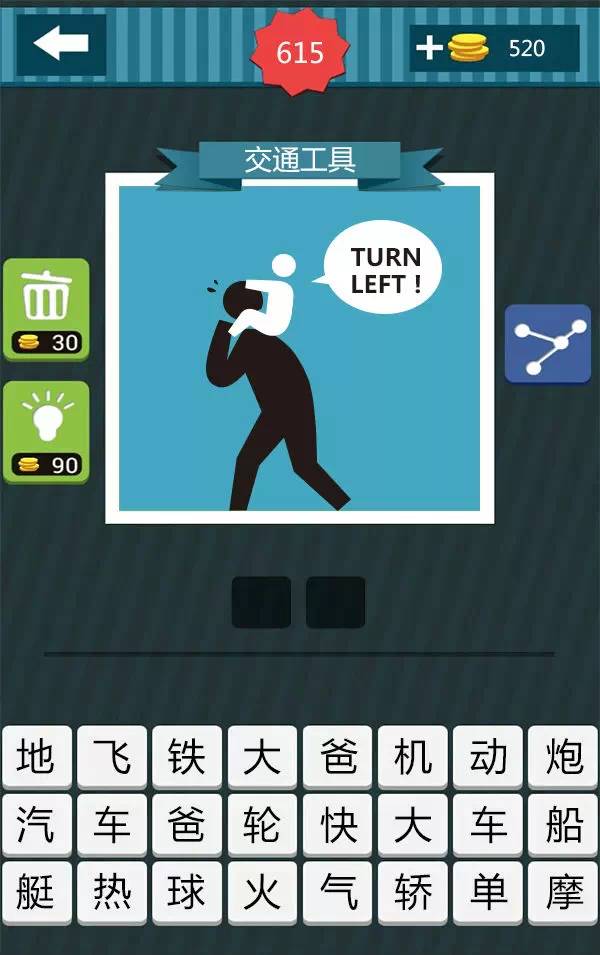
Task: Pick the 飞 character tile
Action: click(112, 757)
